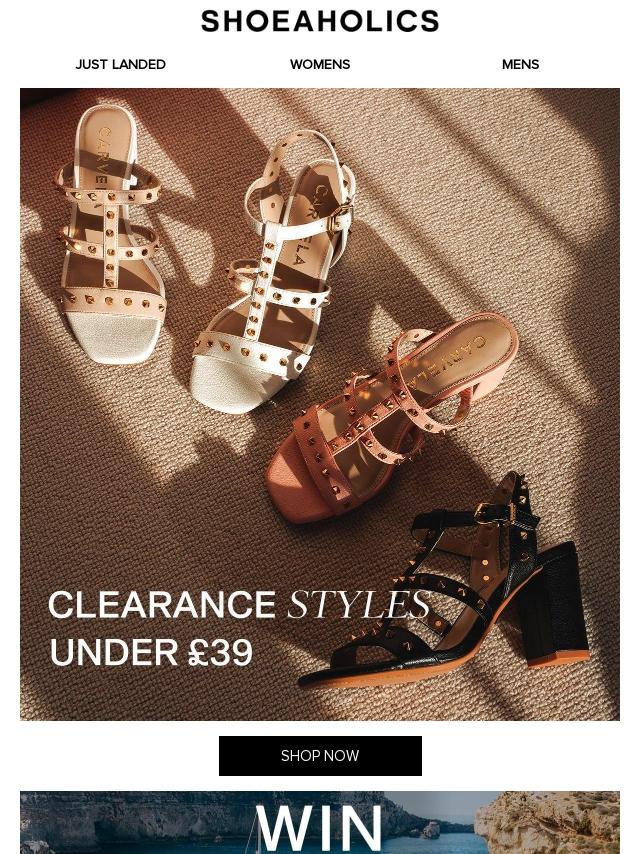Screen dimensions: 640x854
Task: Open the Just Landed section
Action: [x=120, y=64]
